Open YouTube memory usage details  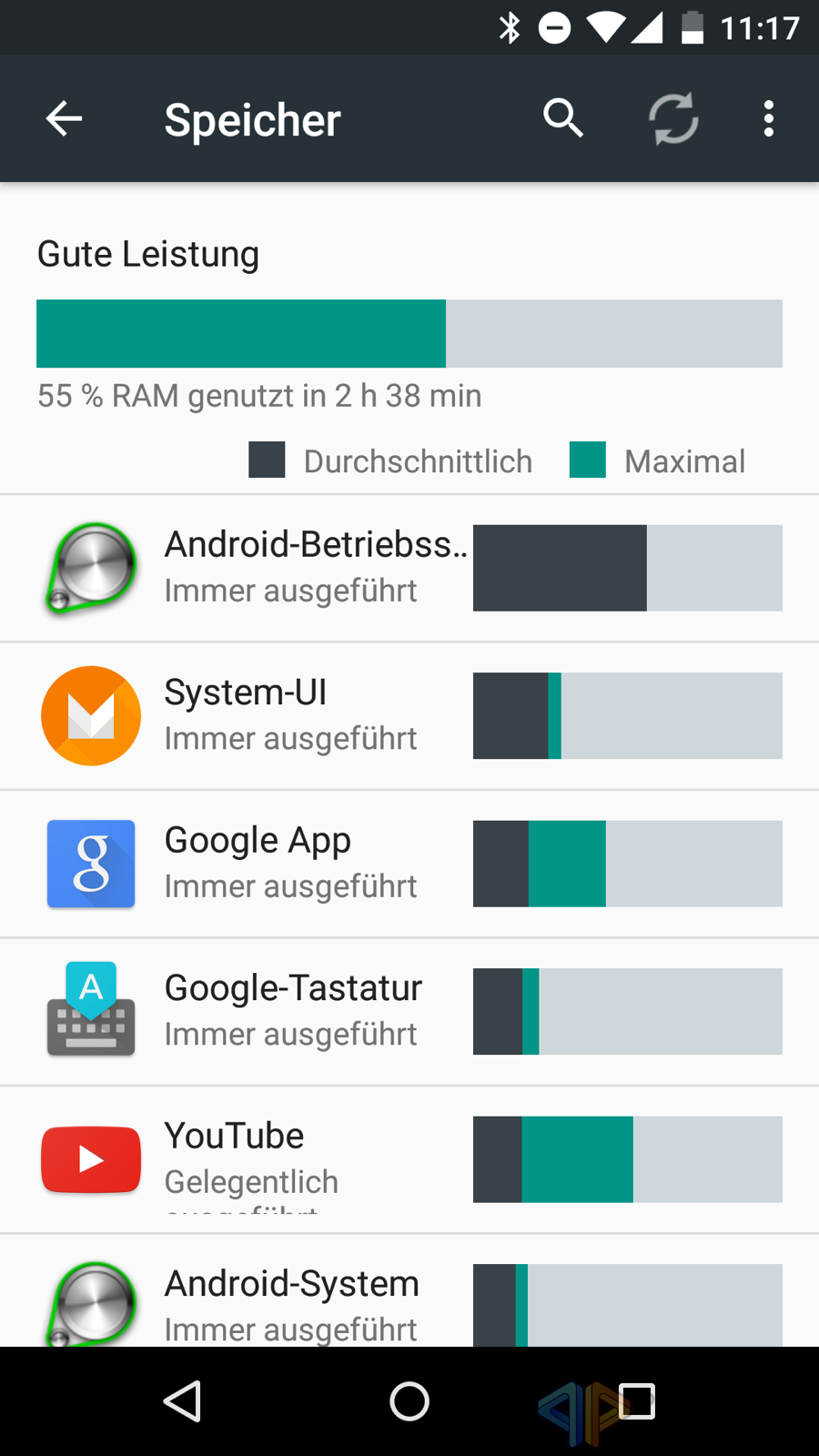coord(409,1159)
